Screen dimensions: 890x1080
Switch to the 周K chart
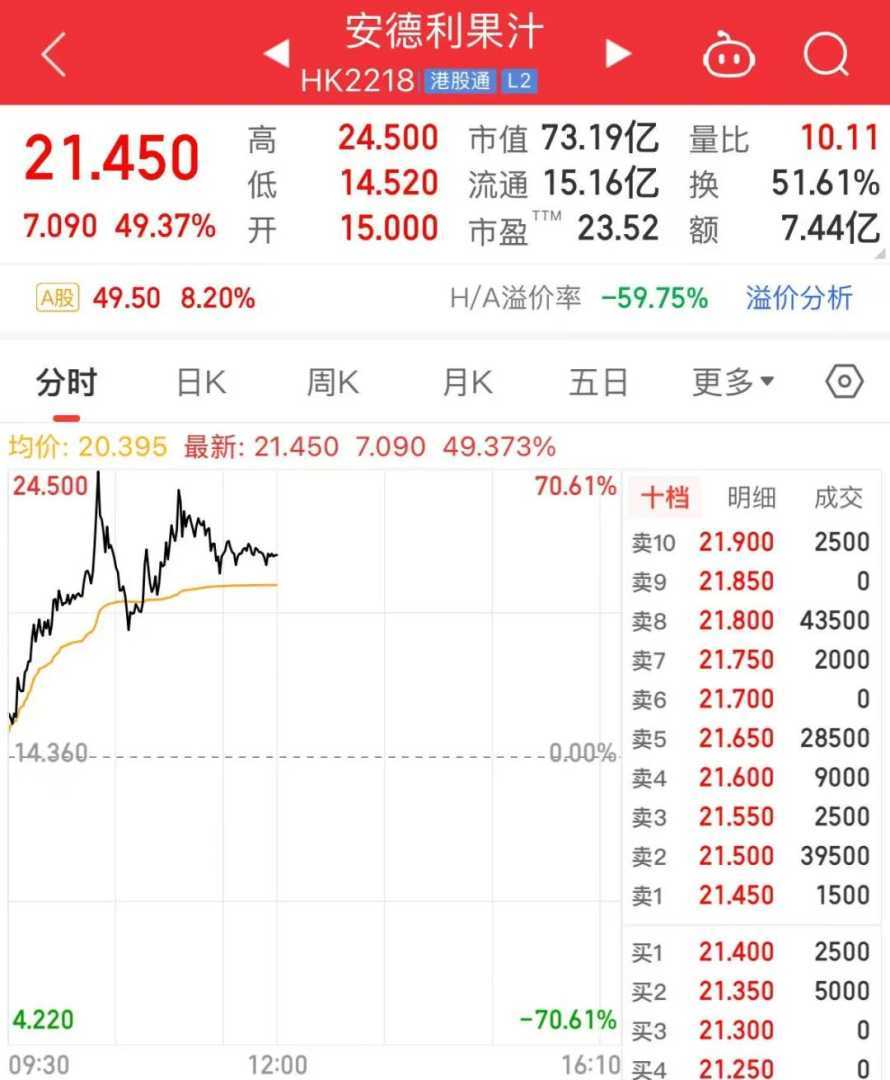click(x=333, y=382)
